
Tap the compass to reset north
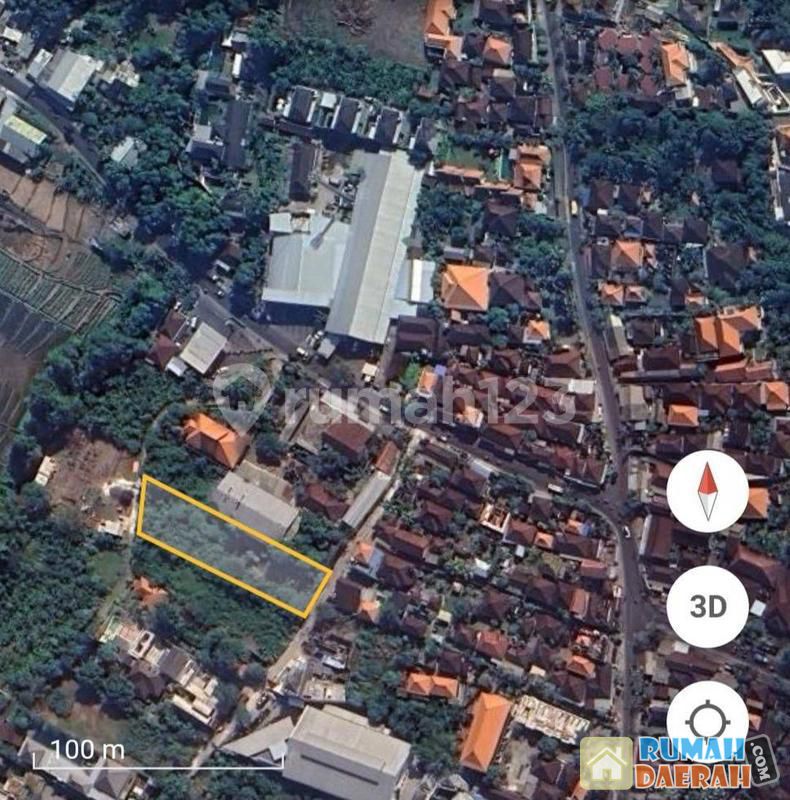[x=707, y=491]
